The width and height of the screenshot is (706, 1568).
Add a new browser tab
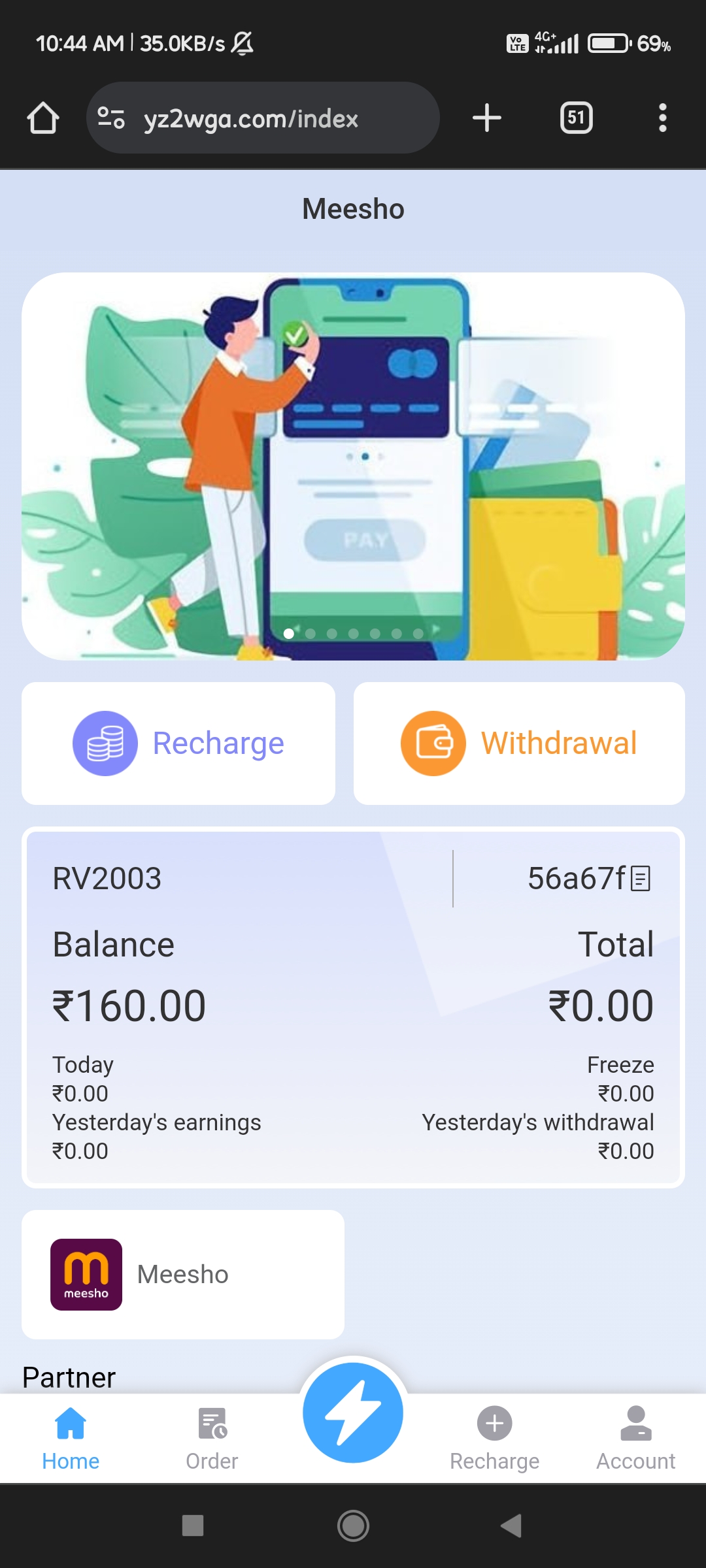coord(486,118)
